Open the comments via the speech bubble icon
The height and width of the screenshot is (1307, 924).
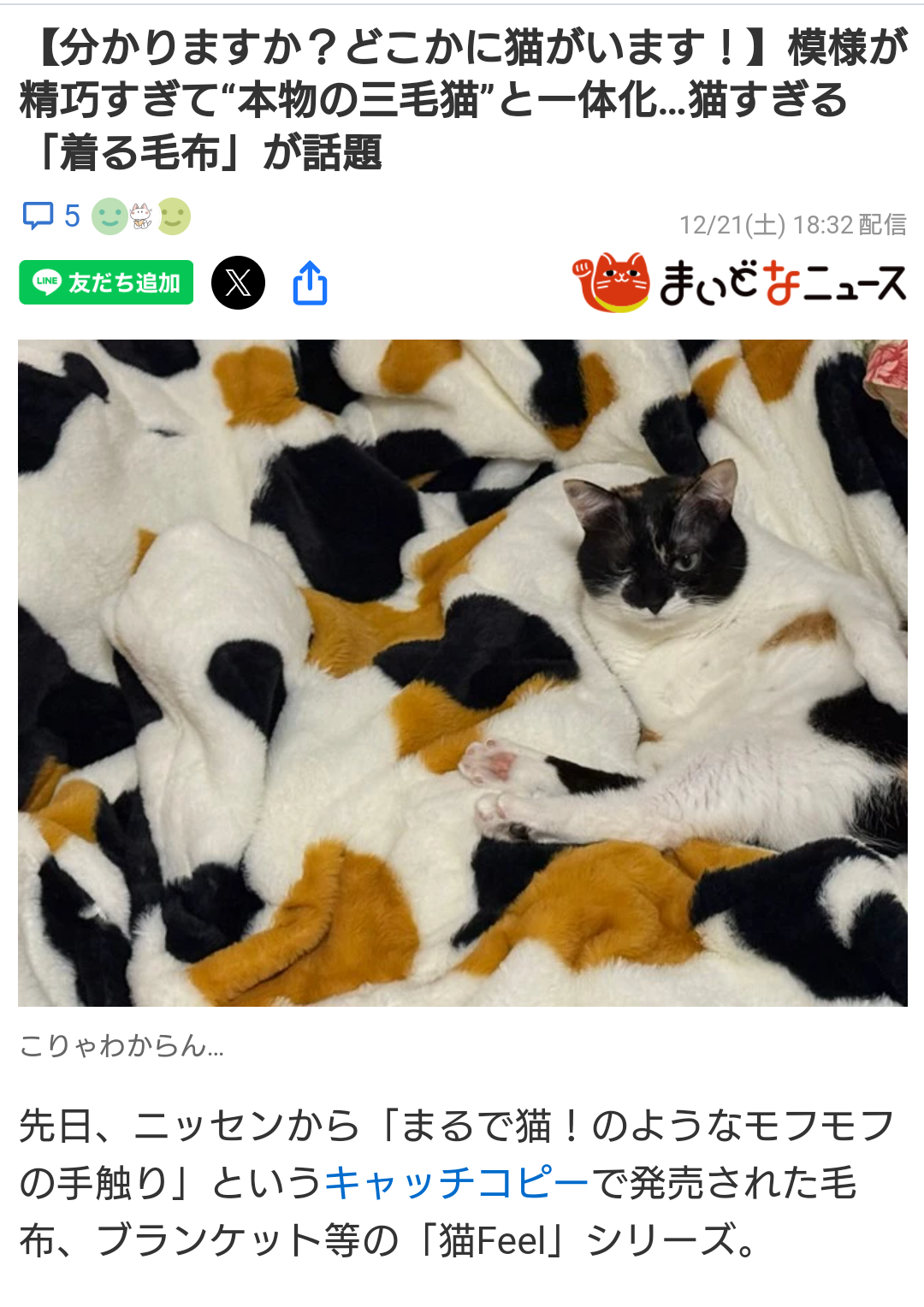click(38, 216)
